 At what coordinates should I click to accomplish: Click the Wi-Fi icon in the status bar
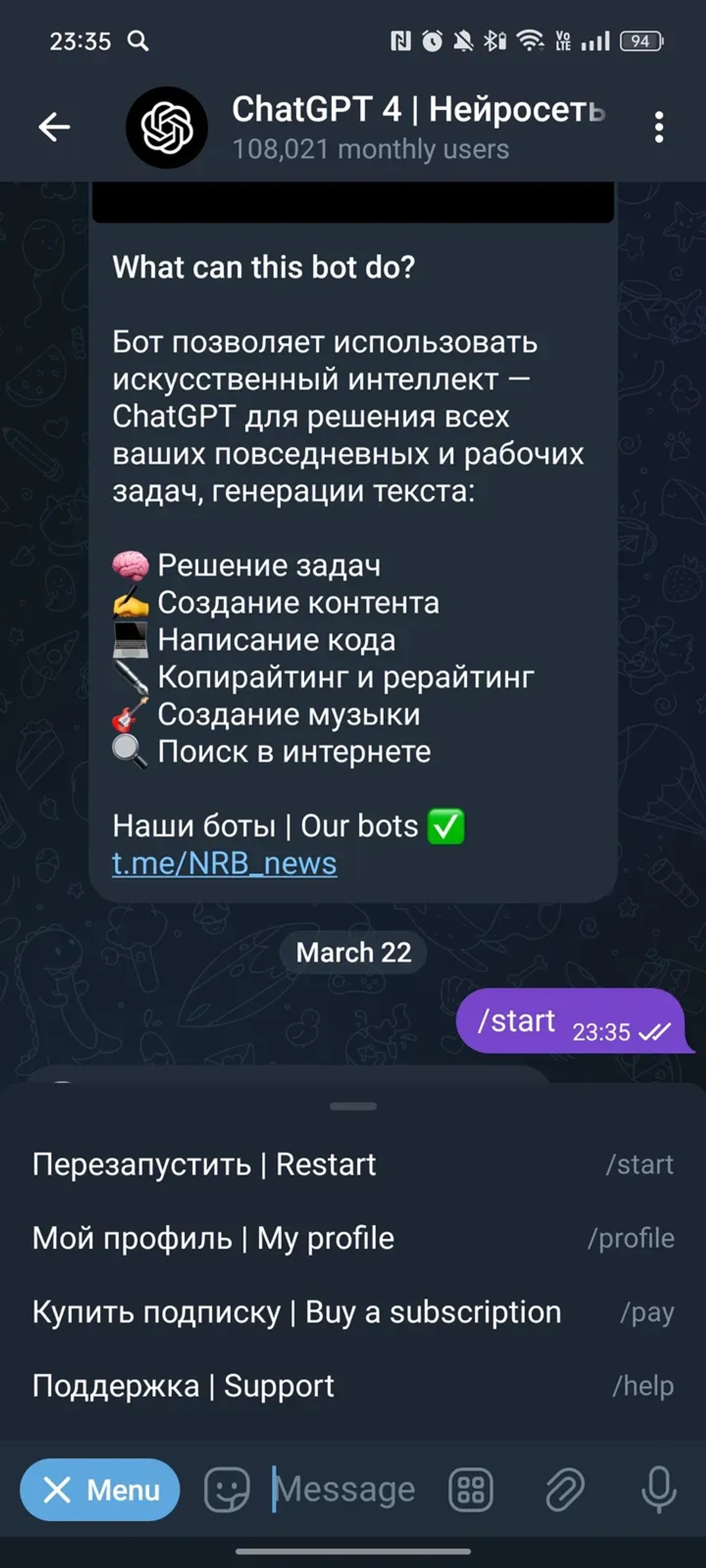(529, 40)
